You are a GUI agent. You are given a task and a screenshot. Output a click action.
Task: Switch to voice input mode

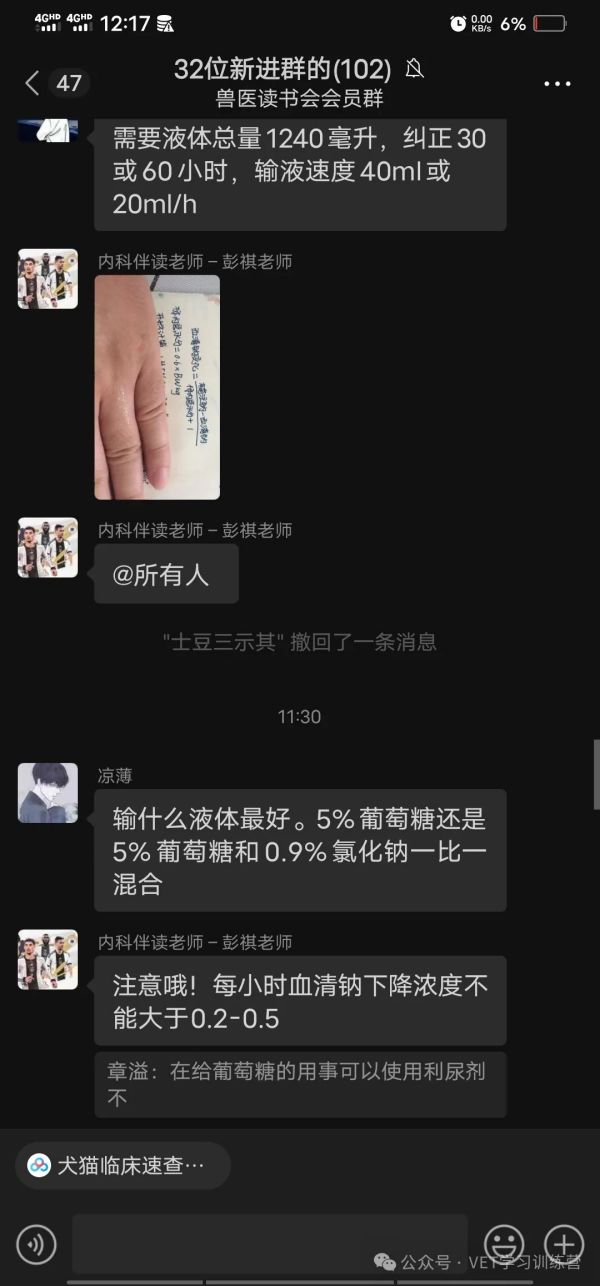[x=37, y=1245]
